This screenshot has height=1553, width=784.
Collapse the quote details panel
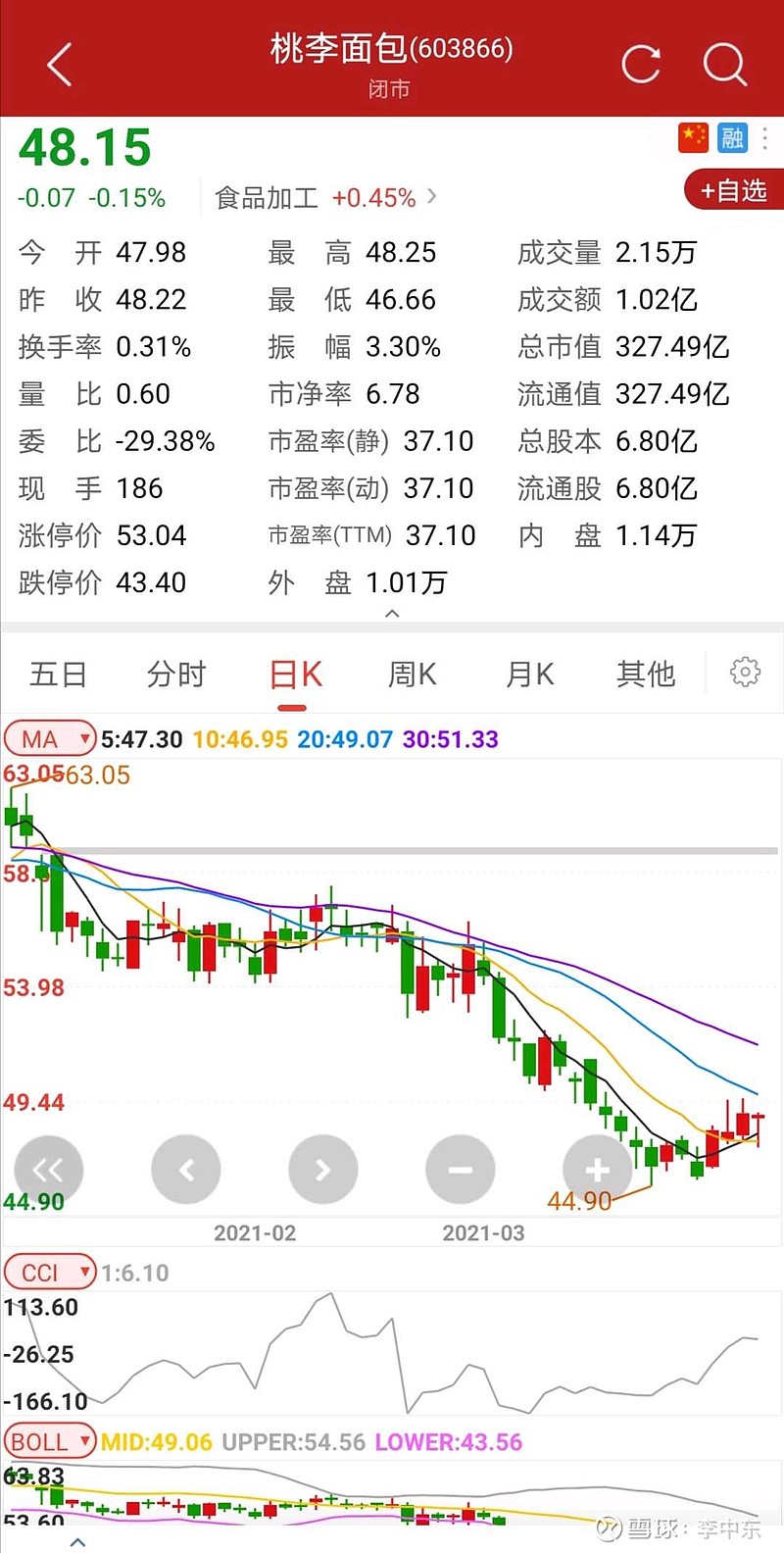(x=392, y=613)
